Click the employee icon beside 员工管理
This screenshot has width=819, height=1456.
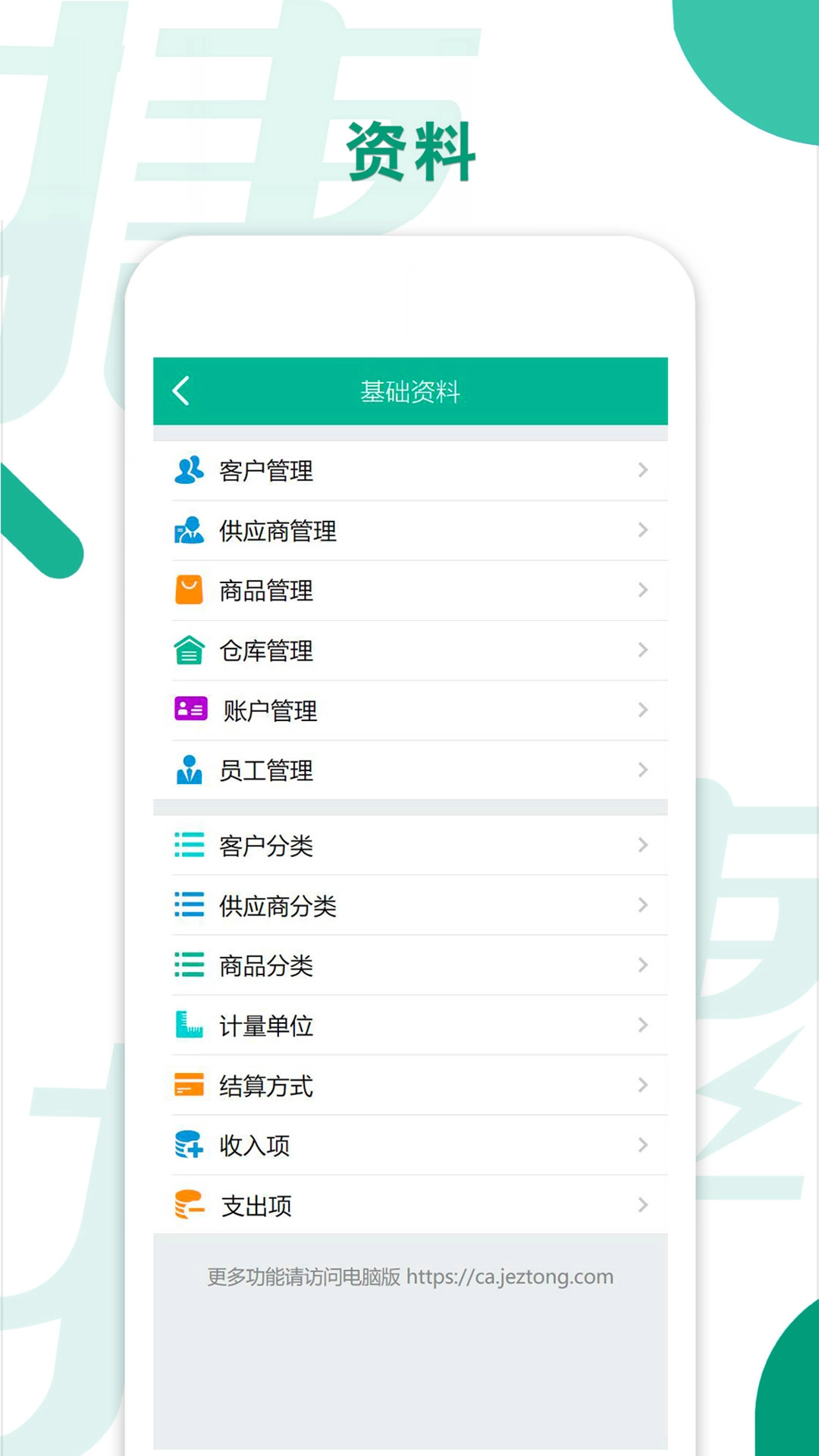[189, 770]
